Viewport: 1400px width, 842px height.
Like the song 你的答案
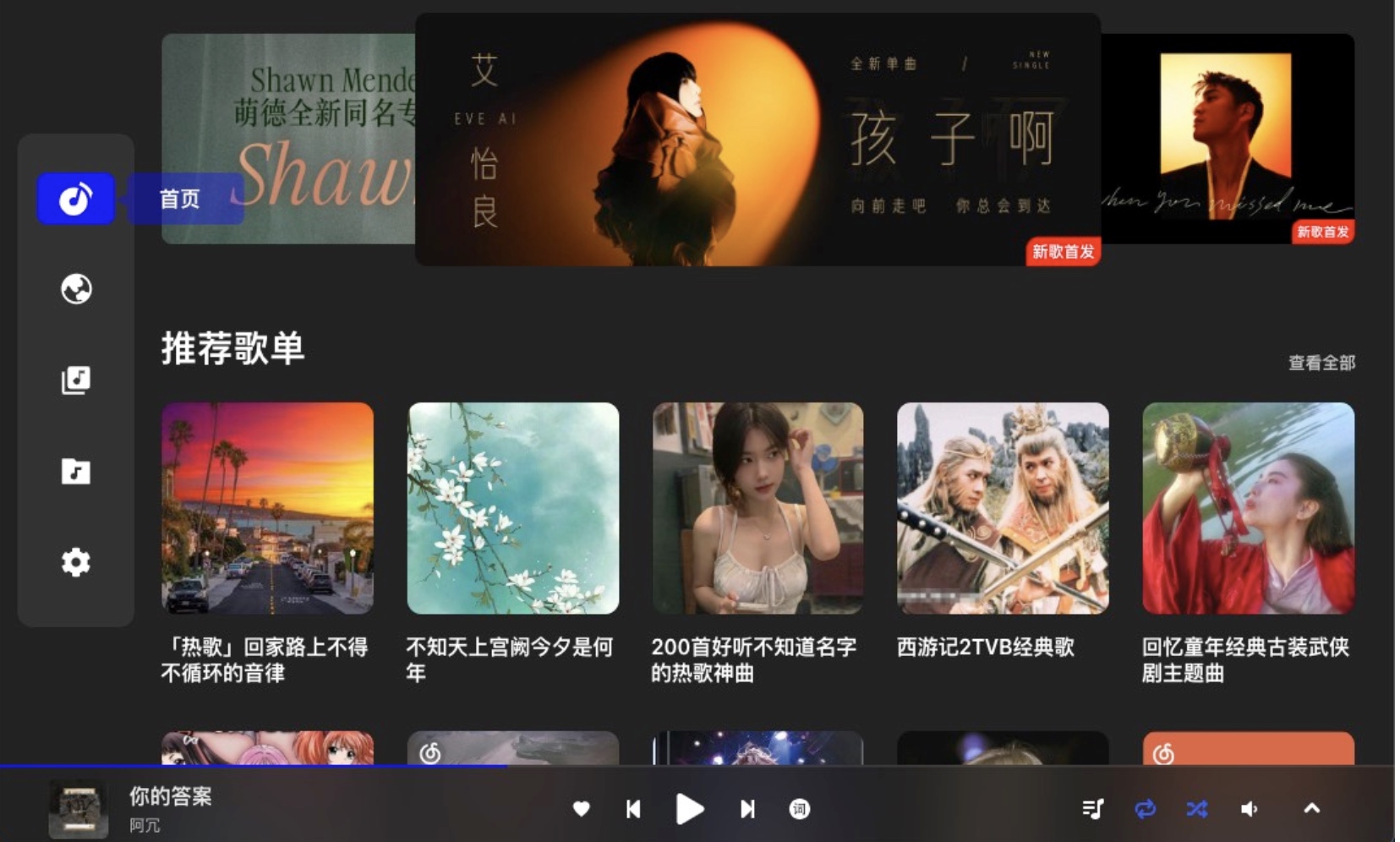coord(581,809)
